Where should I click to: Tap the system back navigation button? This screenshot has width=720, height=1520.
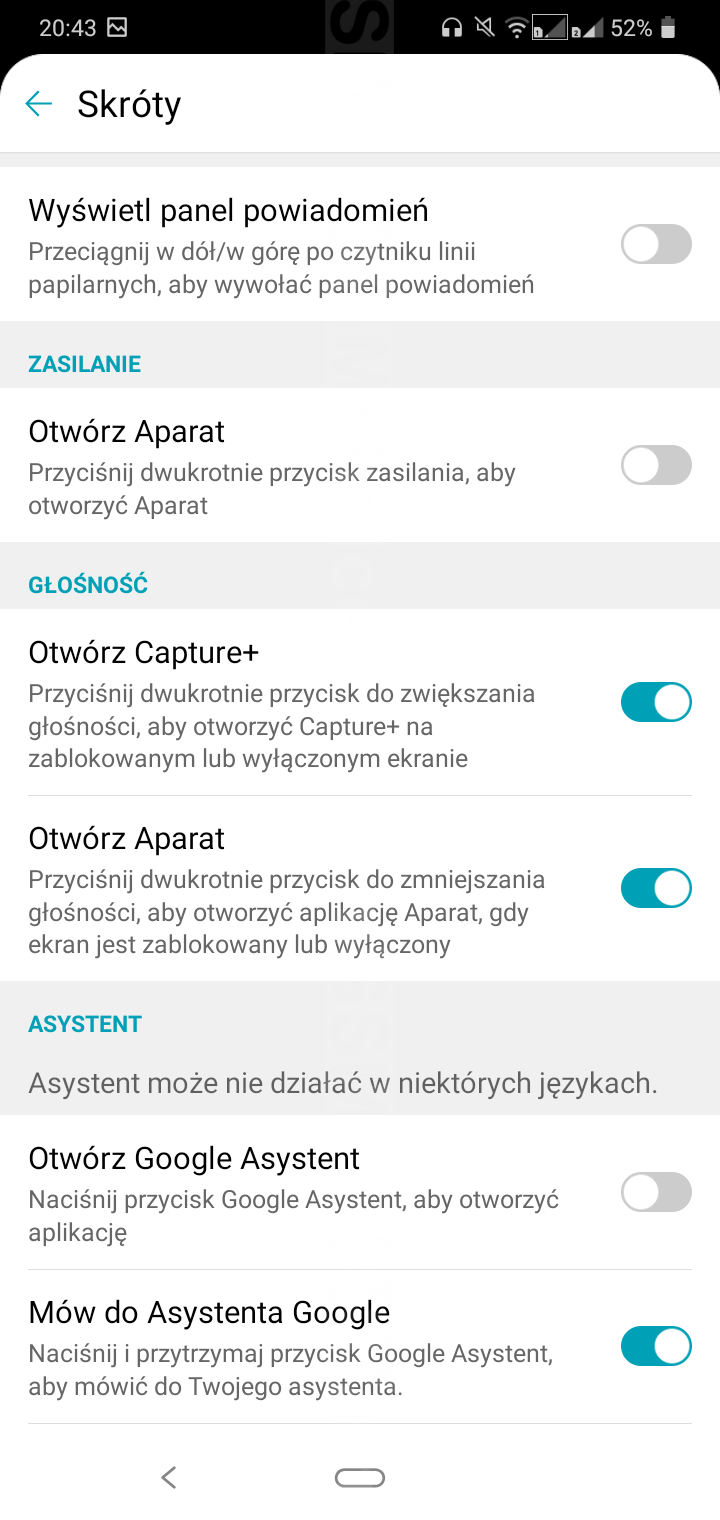click(169, 1477)
